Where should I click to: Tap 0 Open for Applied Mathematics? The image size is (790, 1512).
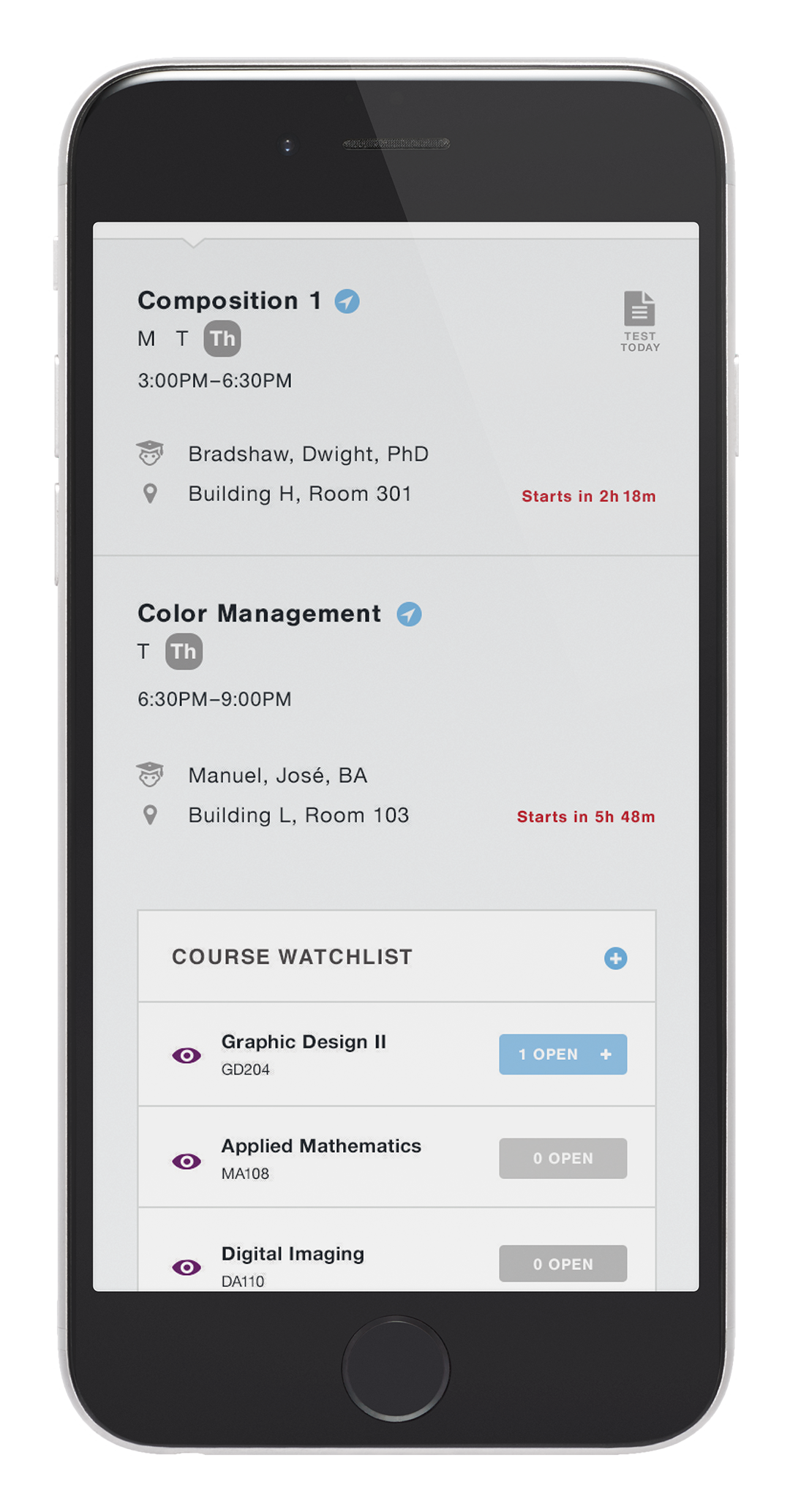(563, 1158)
